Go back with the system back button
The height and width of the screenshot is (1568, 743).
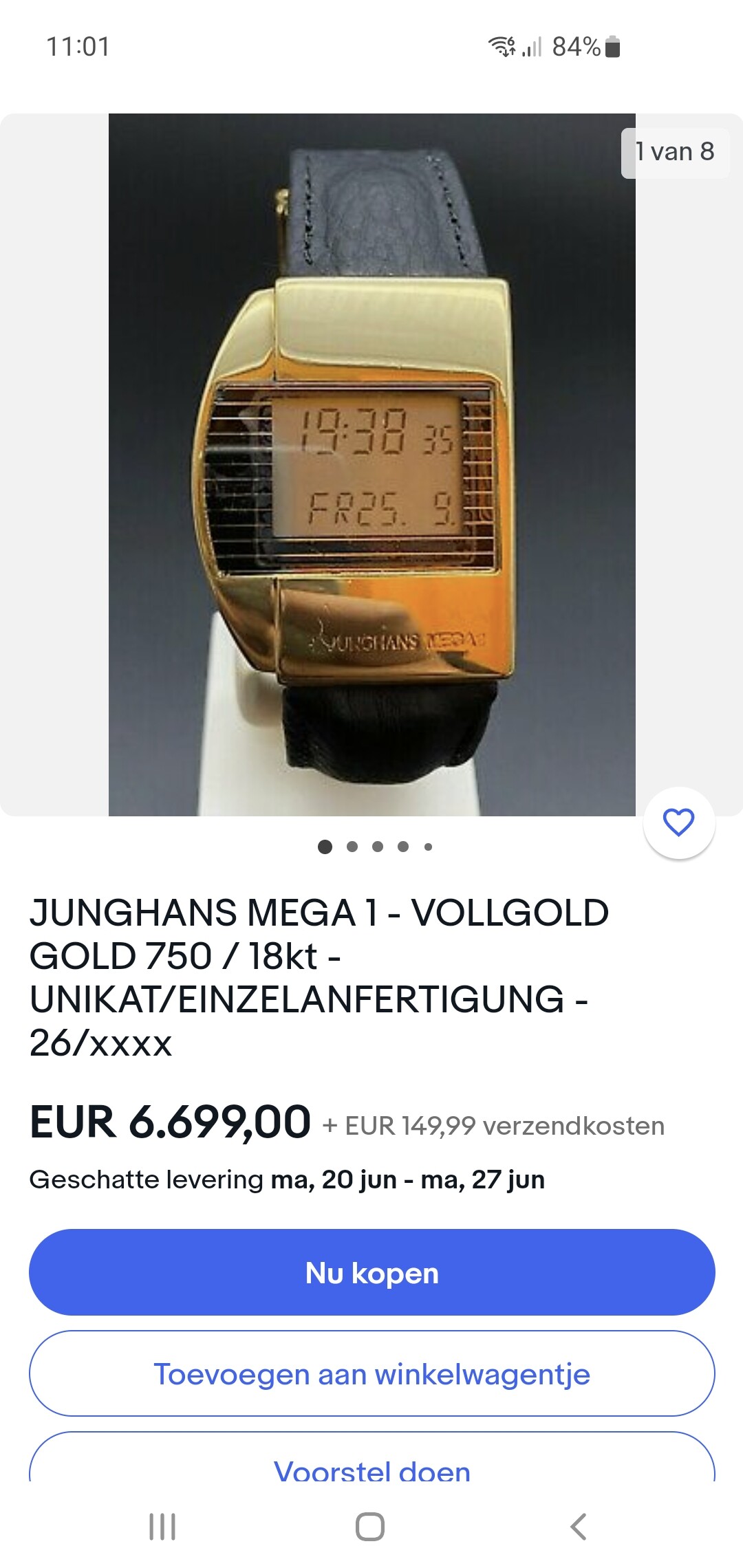click(x=579, y=1527)
